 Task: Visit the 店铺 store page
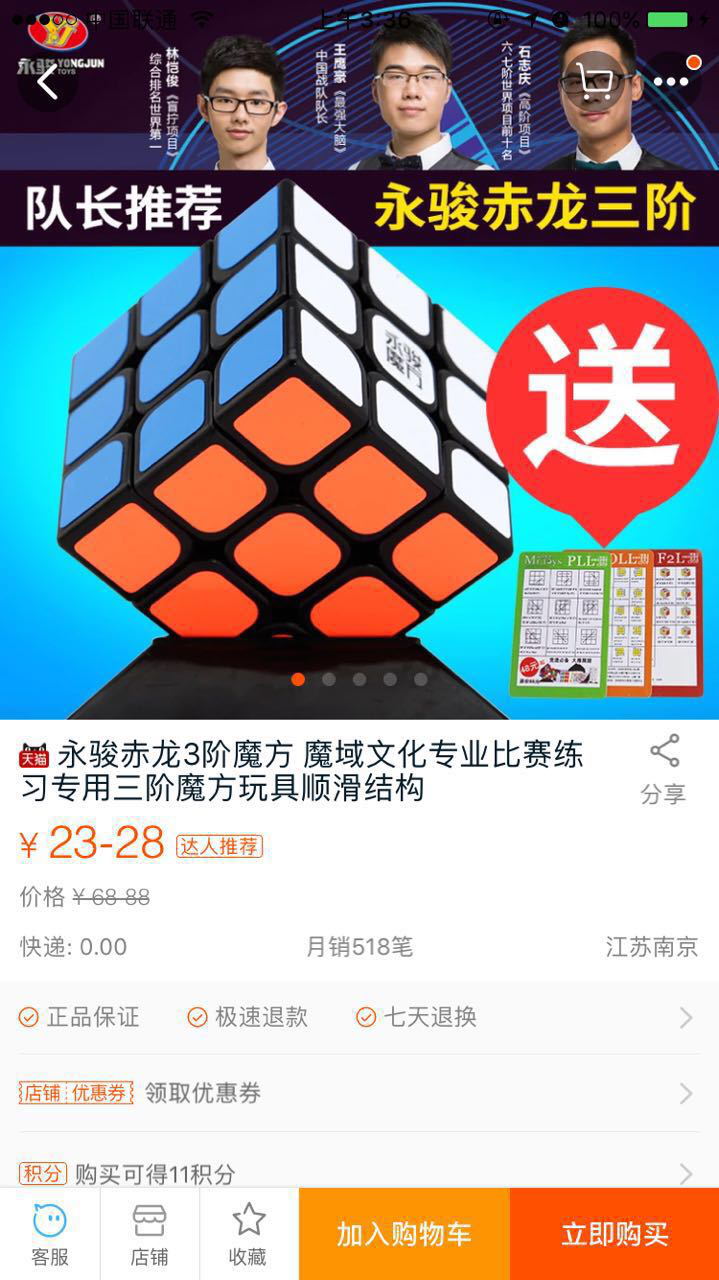150,1235
